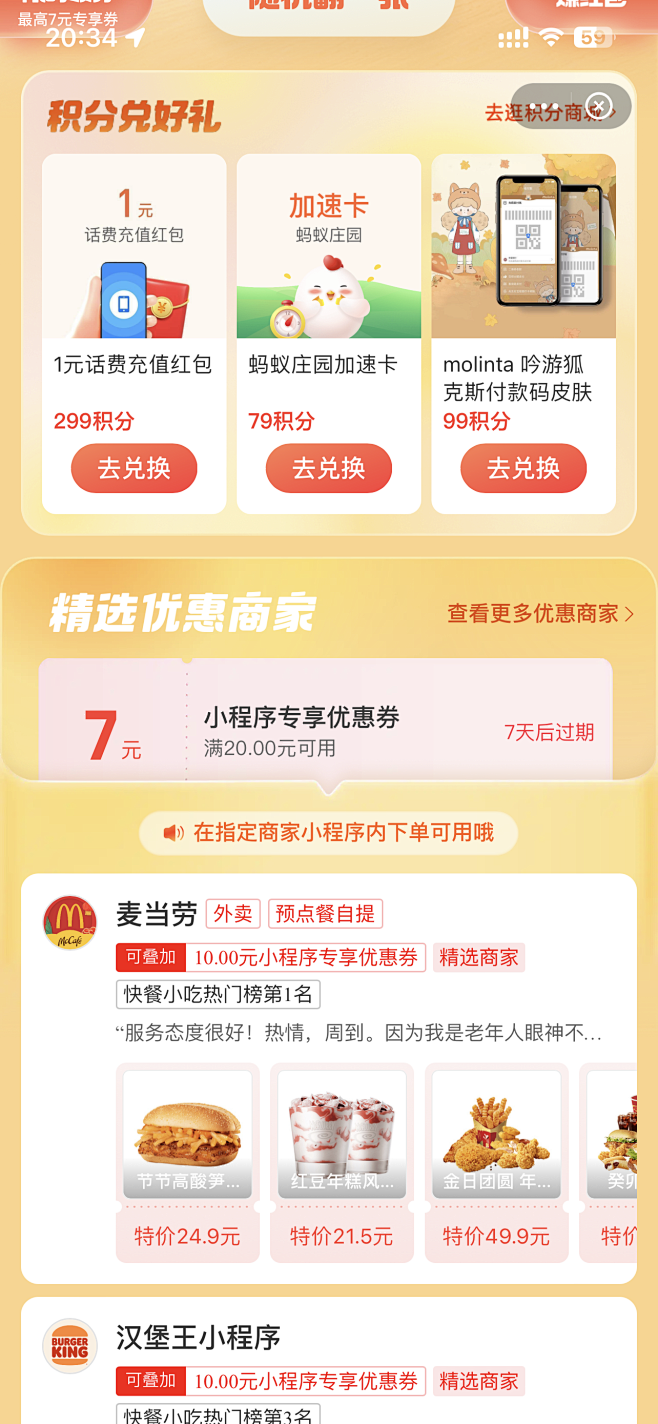View 金日团圆 deal at 49.9元
This screenshot has height=1424, width=658.
coord(496,1160)
